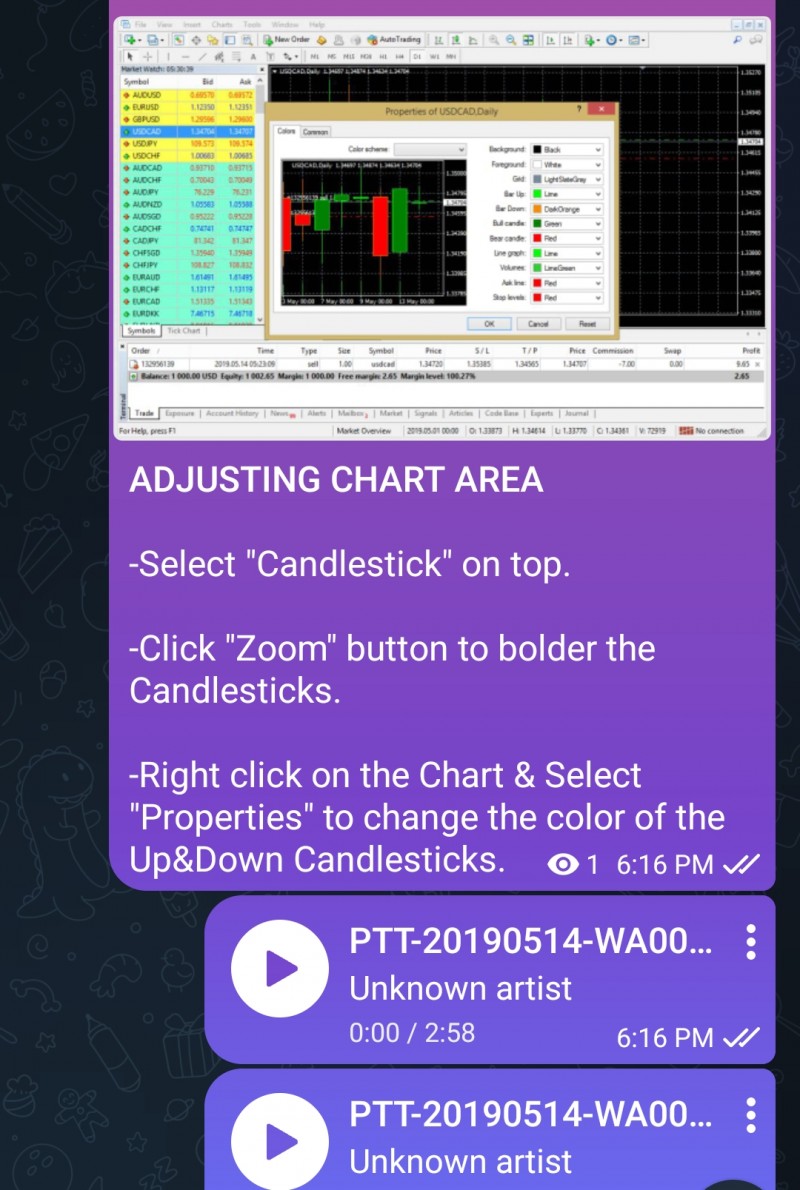Play the PTT audio lasting 2:58
The width and height of the screenshot is (800, 1190).
click(280, 969)
